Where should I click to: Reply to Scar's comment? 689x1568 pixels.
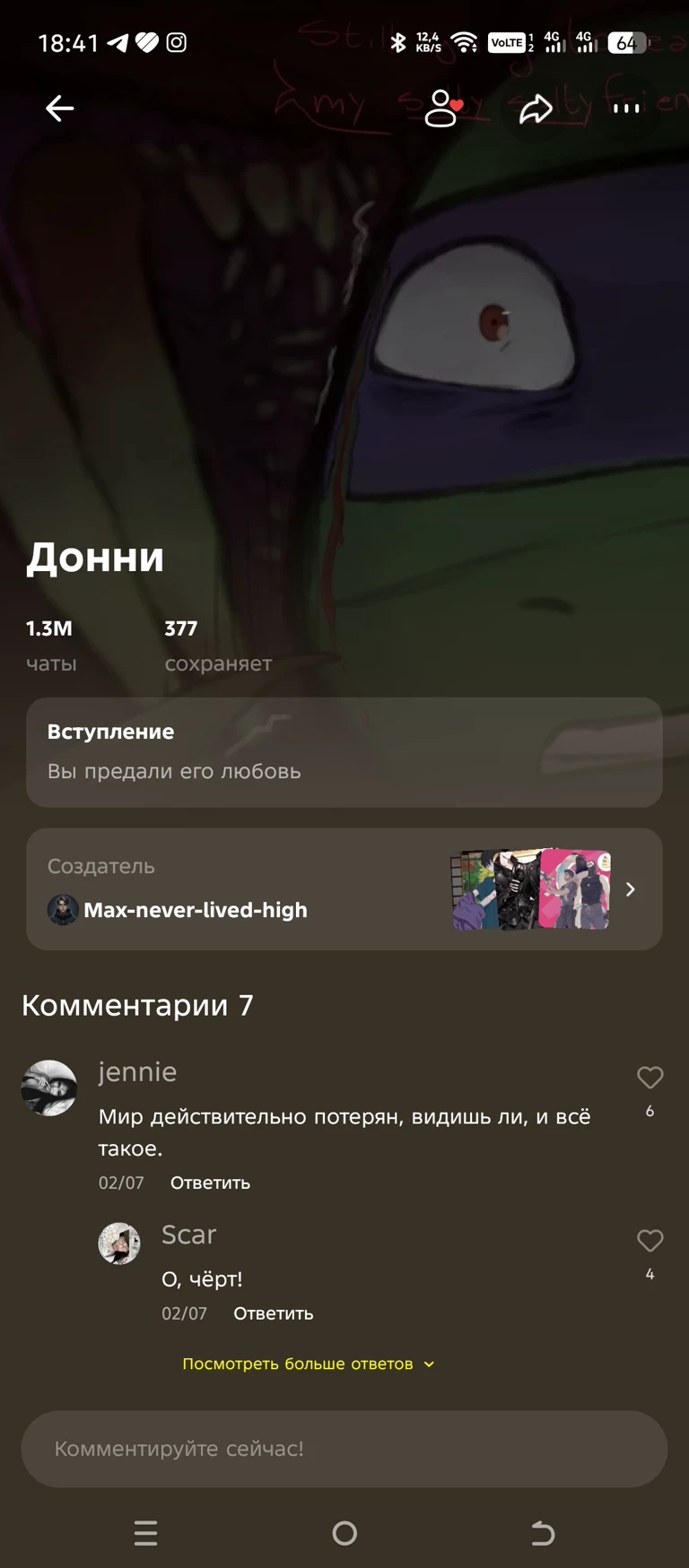tap(273, 1313)
